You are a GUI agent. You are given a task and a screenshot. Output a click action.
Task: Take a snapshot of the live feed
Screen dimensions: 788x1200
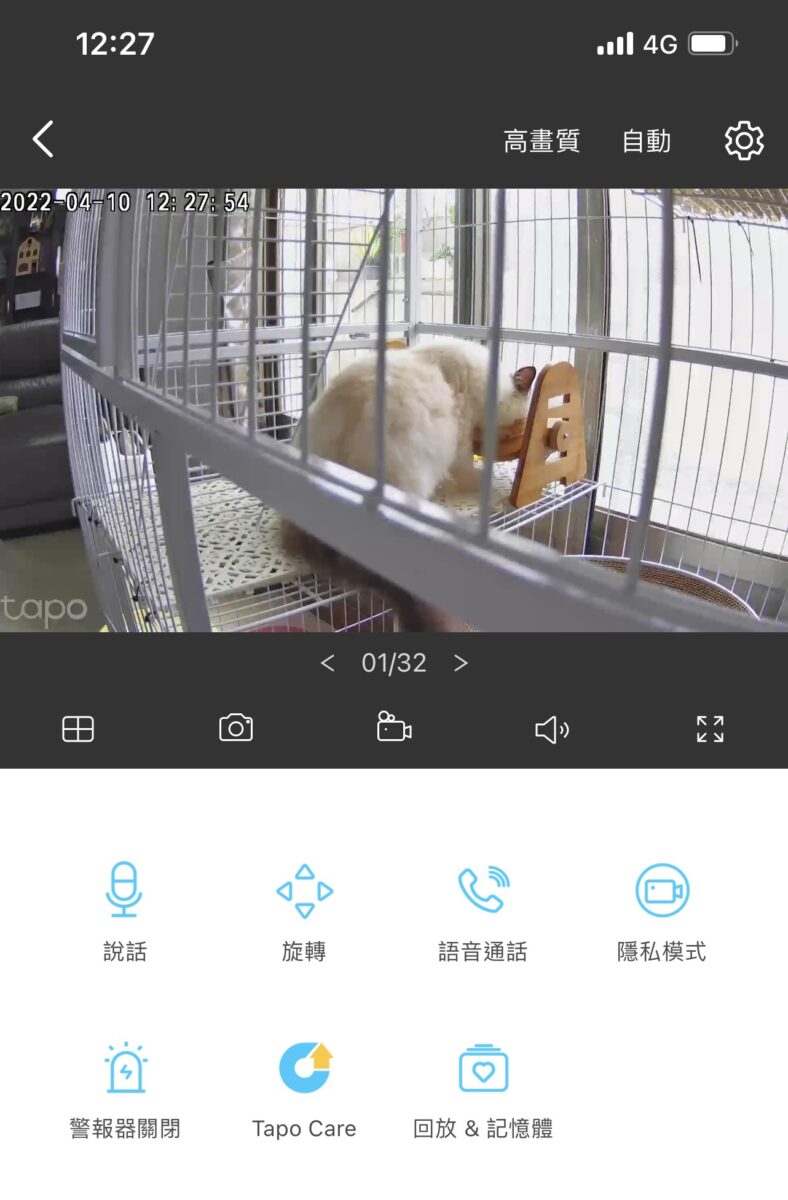coord(236,728)
